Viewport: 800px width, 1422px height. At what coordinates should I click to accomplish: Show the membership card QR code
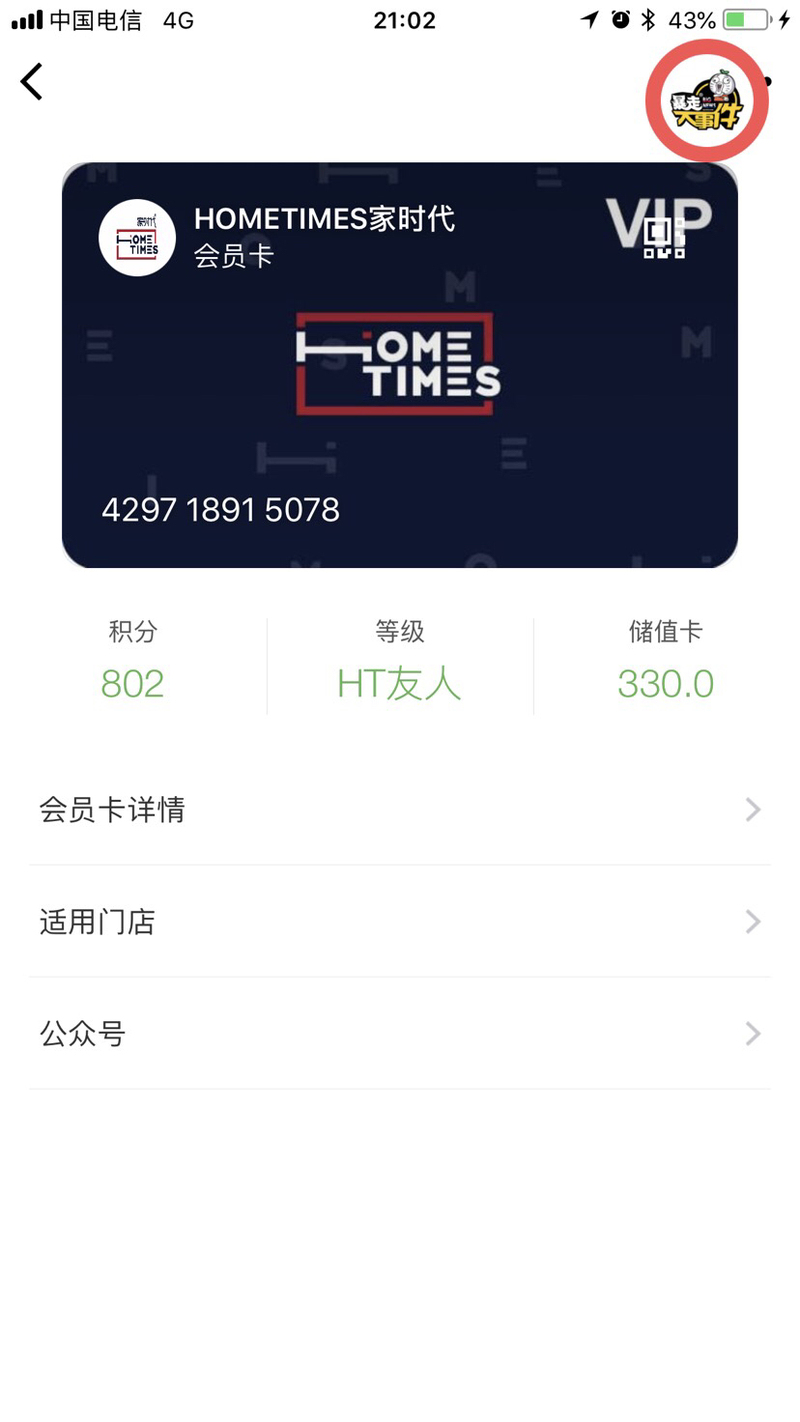(x=664, y=238)
